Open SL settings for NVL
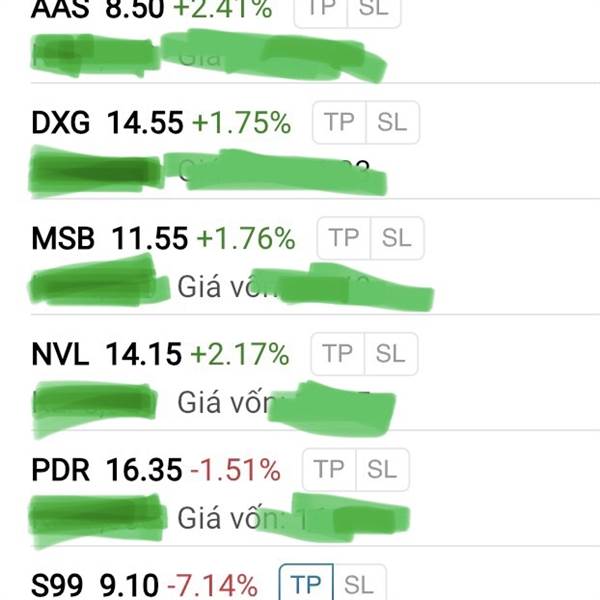Viewport: 600px width, 600px height. 391,353
